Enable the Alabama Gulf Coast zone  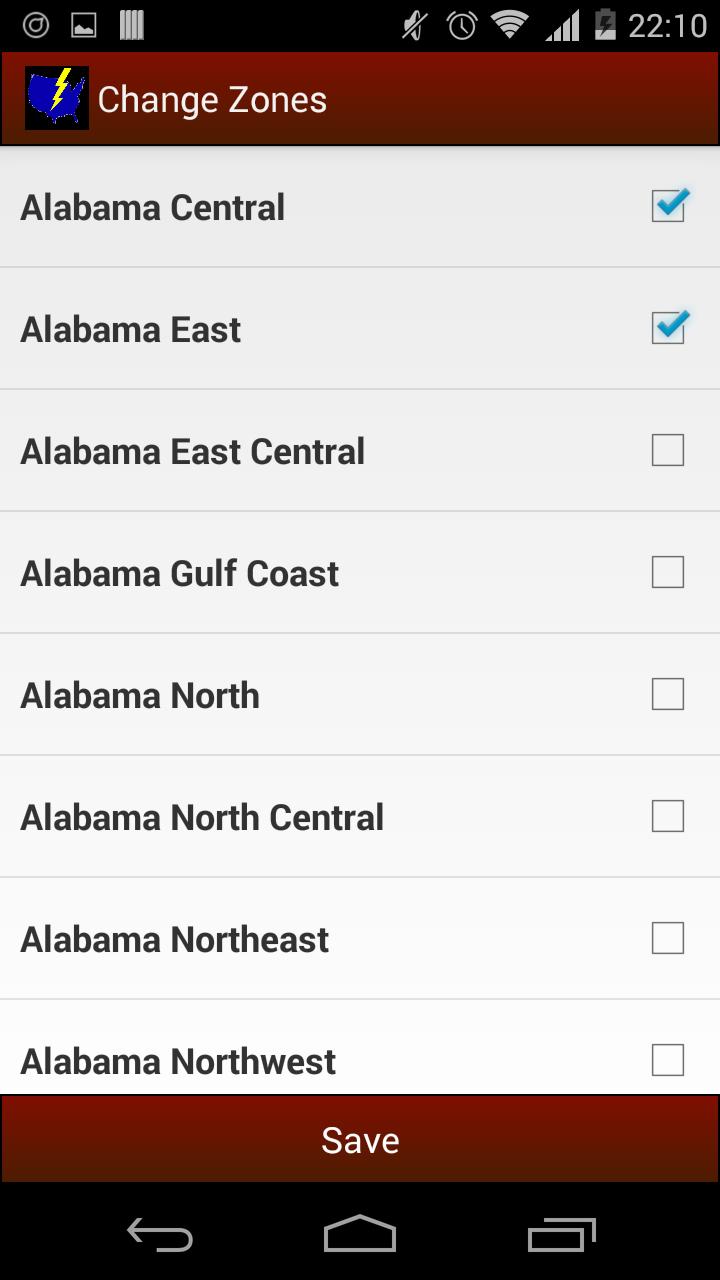click(x=667, y=572)
